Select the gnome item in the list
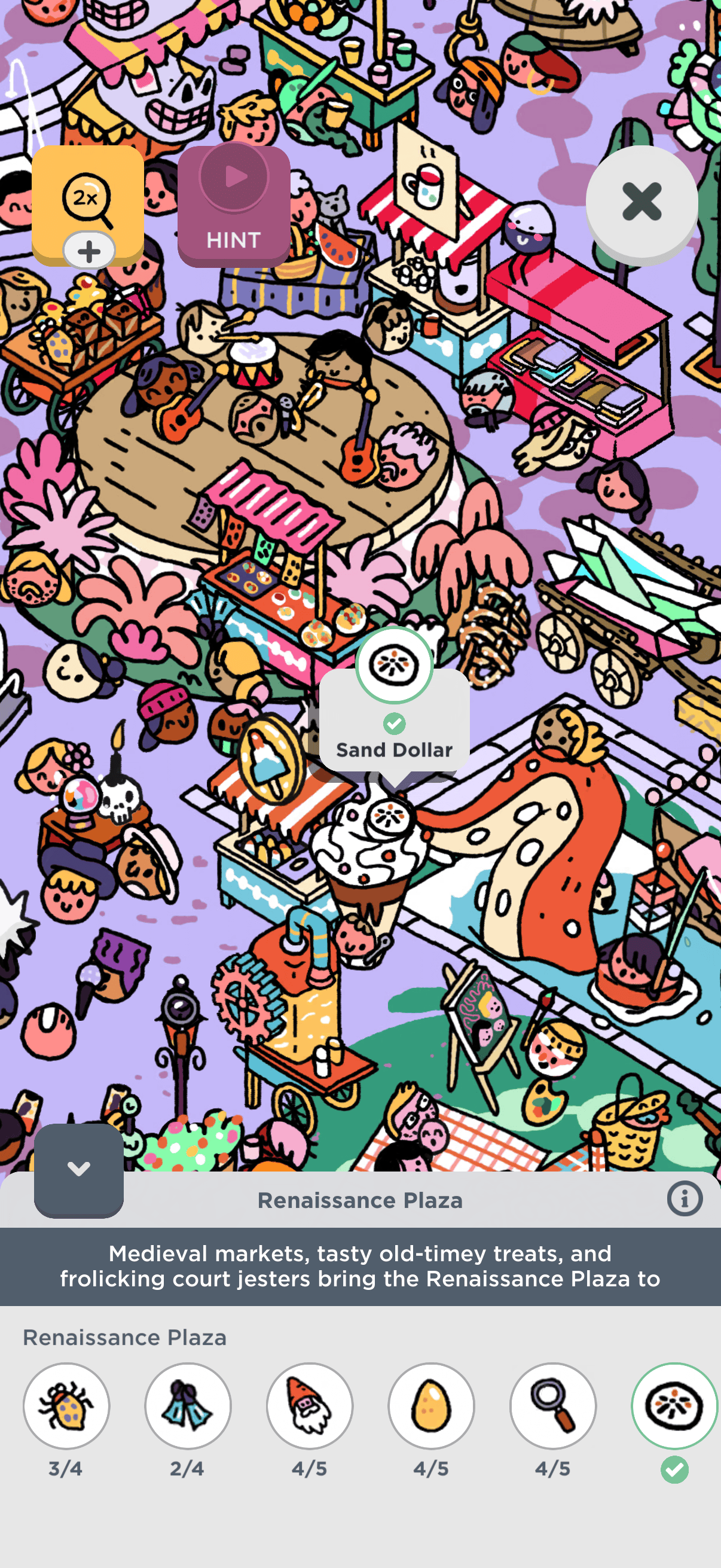The height and width of the screenshot is (1568, 721). (310, 1406)
